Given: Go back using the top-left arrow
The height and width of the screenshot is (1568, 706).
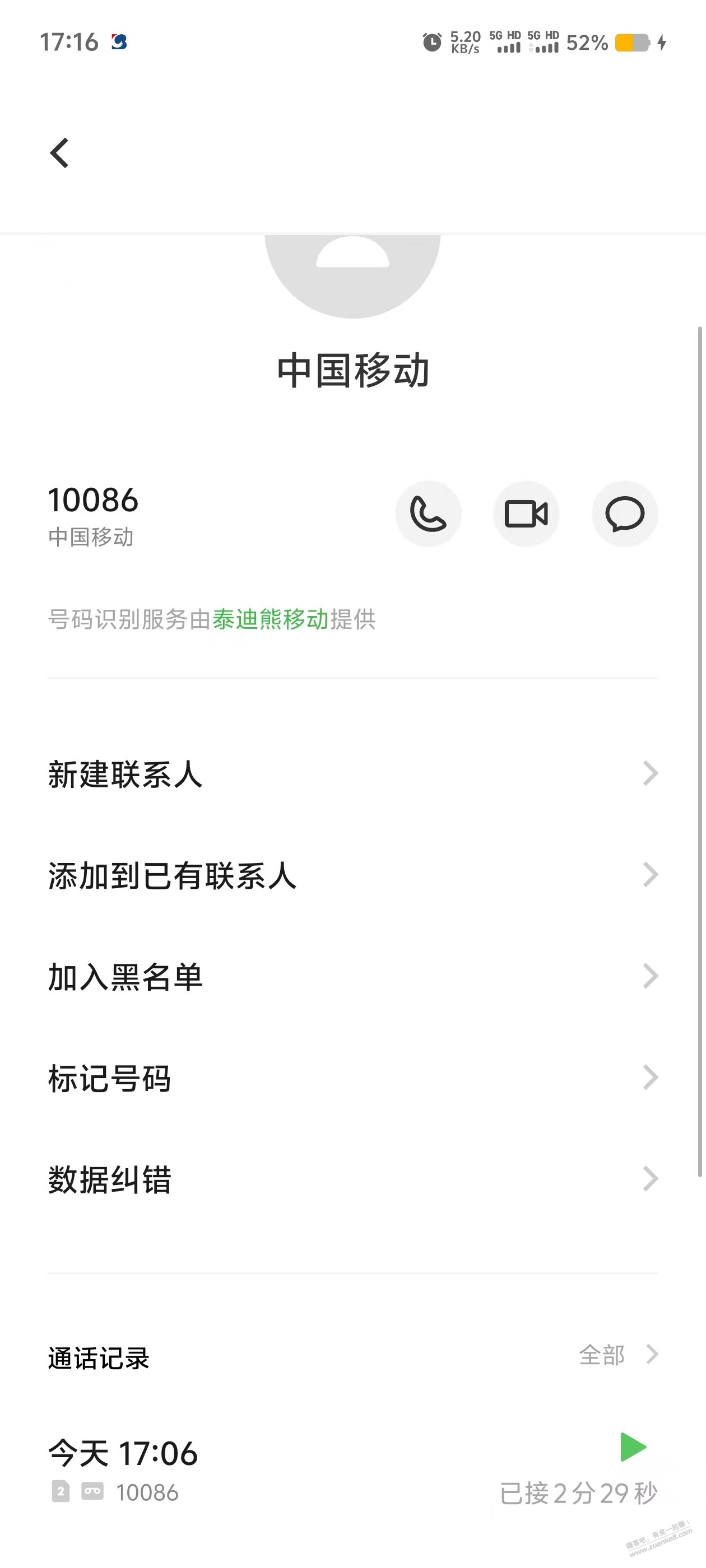Looking at the screenshot, I should click(x=59, y=153).
